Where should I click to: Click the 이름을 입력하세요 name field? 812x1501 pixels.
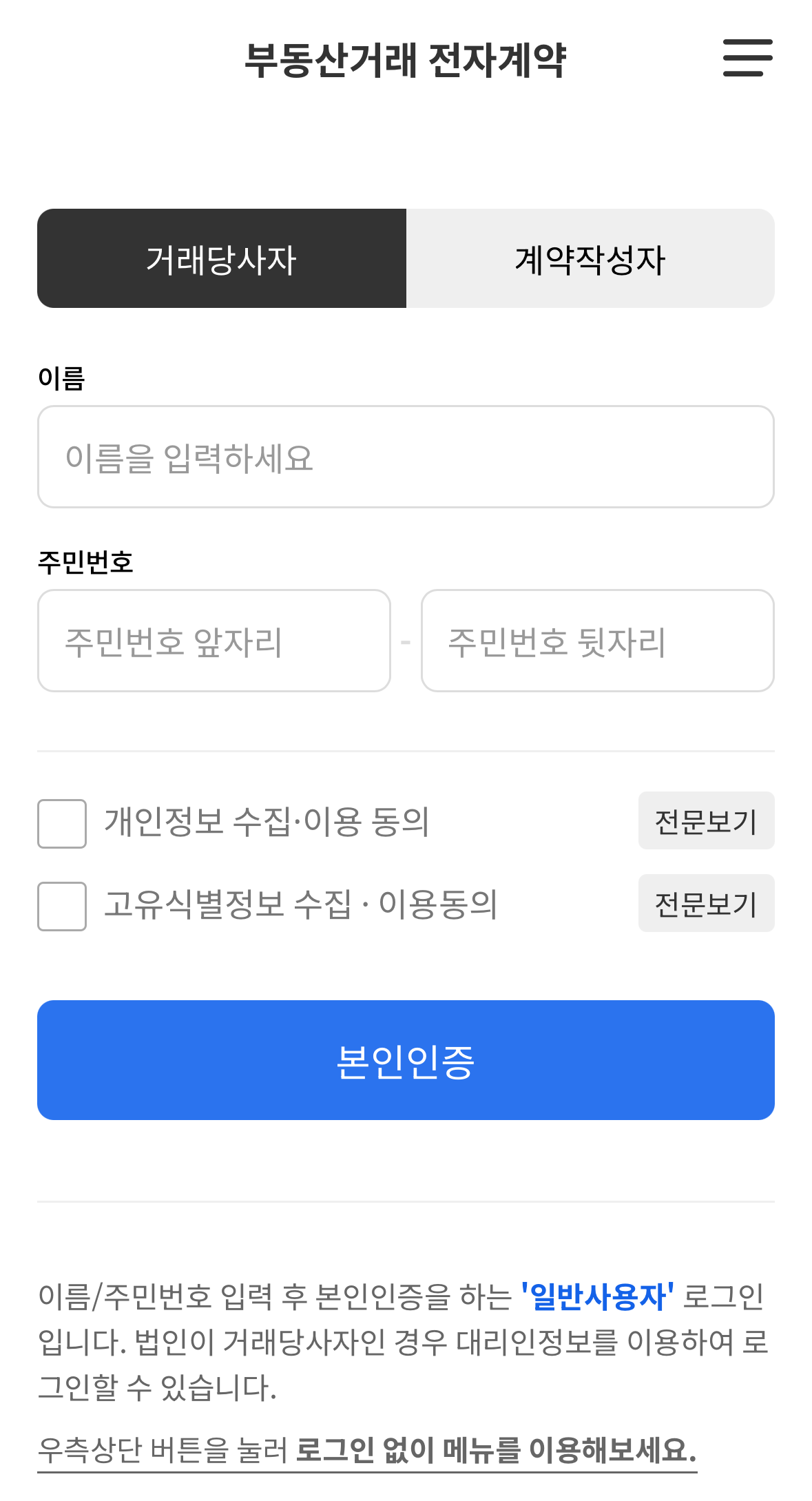coord(406,456)
